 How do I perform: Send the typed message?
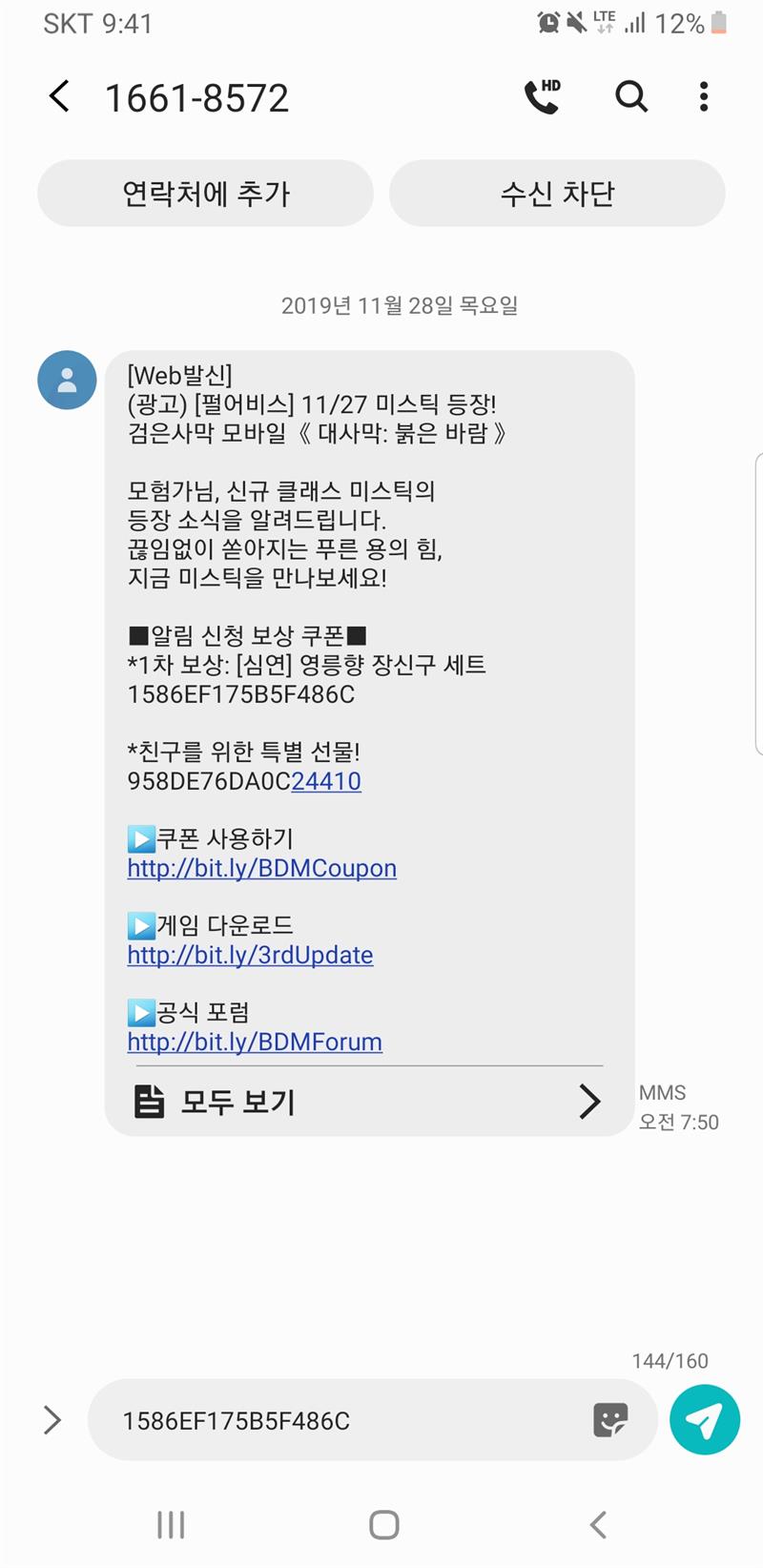click(x=705, y=1420)
